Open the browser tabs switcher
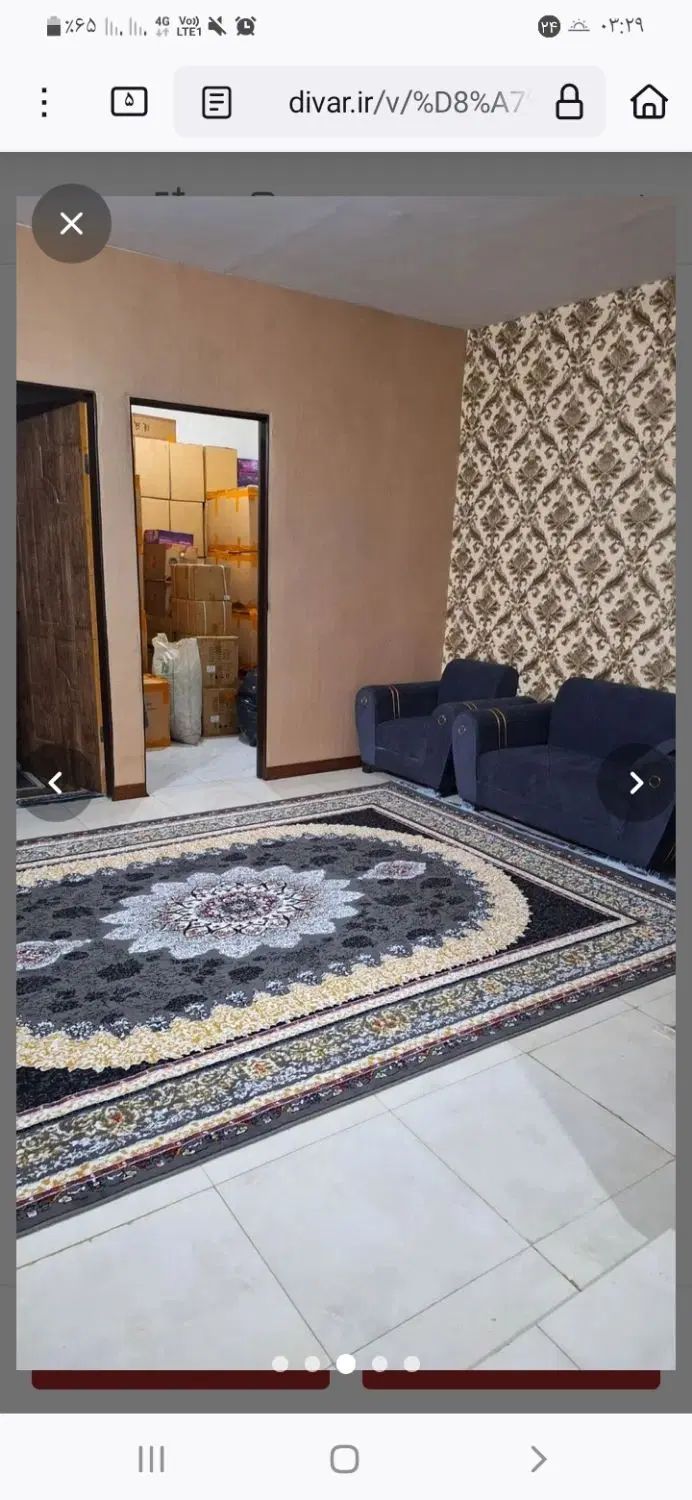Viewport: 692px width, 1500px height. tap(129, 102)
